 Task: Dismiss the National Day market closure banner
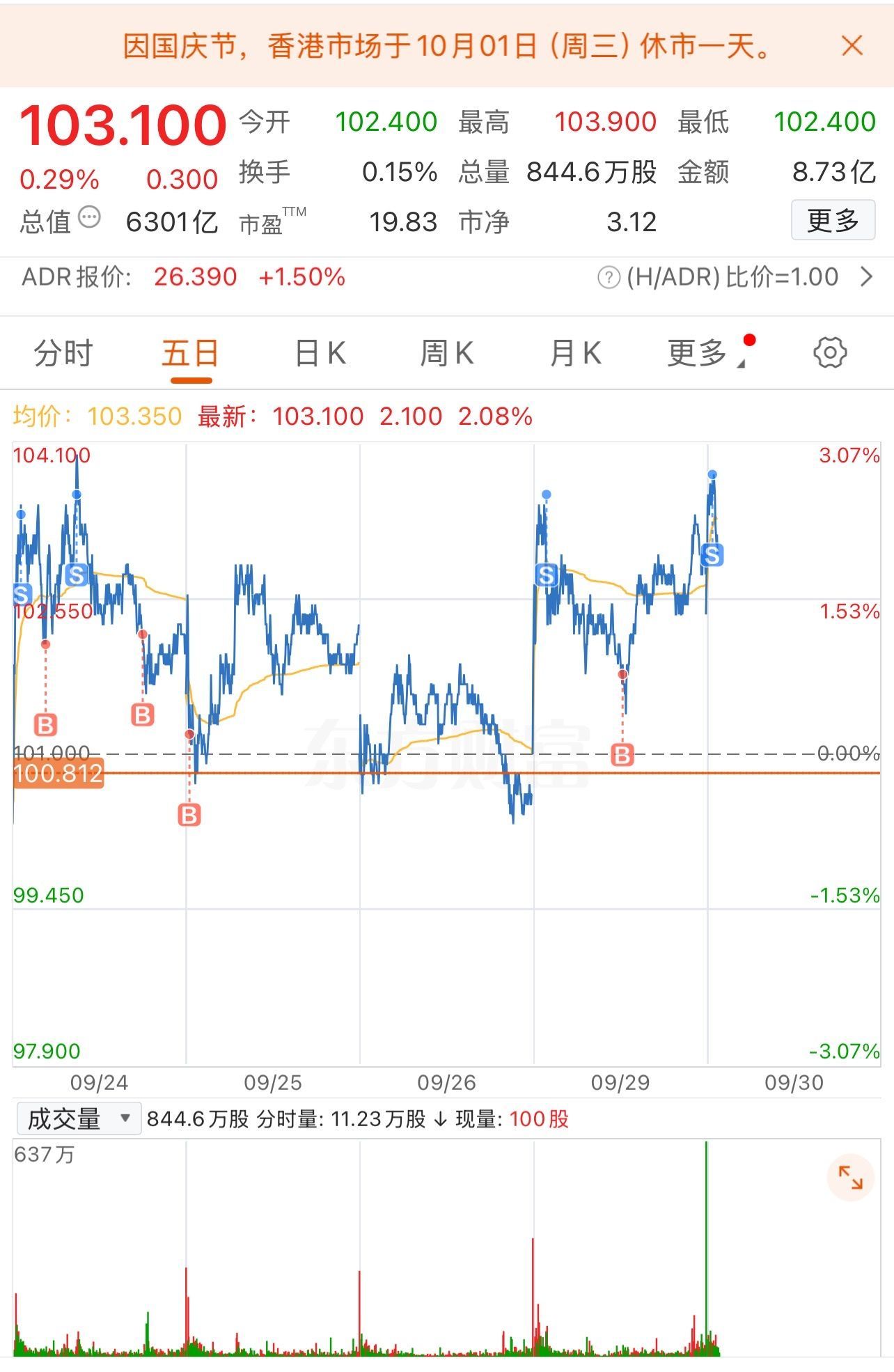852,46
